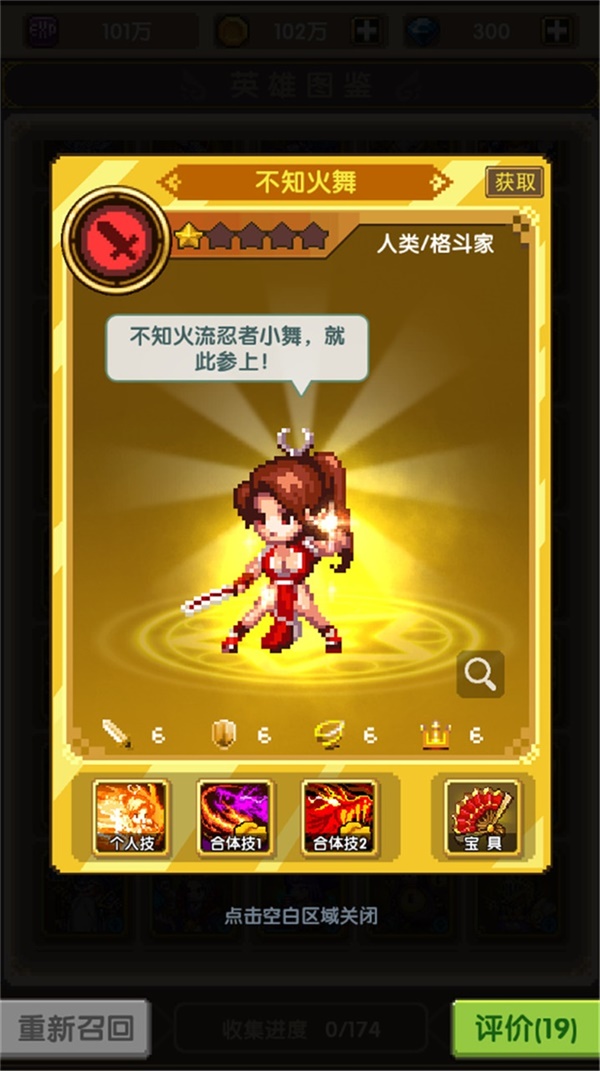Image resolution: width=600 pixels, height=1071 pixels.
Task: View the 个人技 skill
Action: pos(132,817)
